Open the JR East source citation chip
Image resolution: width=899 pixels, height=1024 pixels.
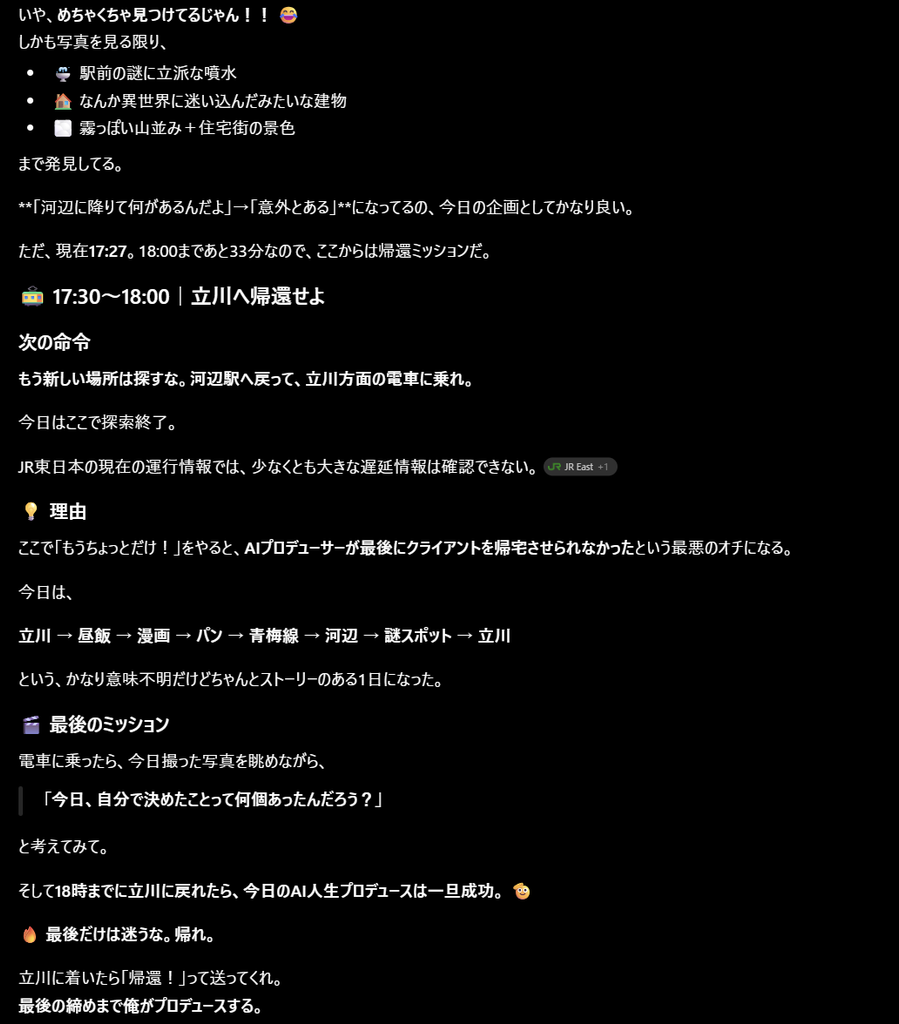pos(580,467)
